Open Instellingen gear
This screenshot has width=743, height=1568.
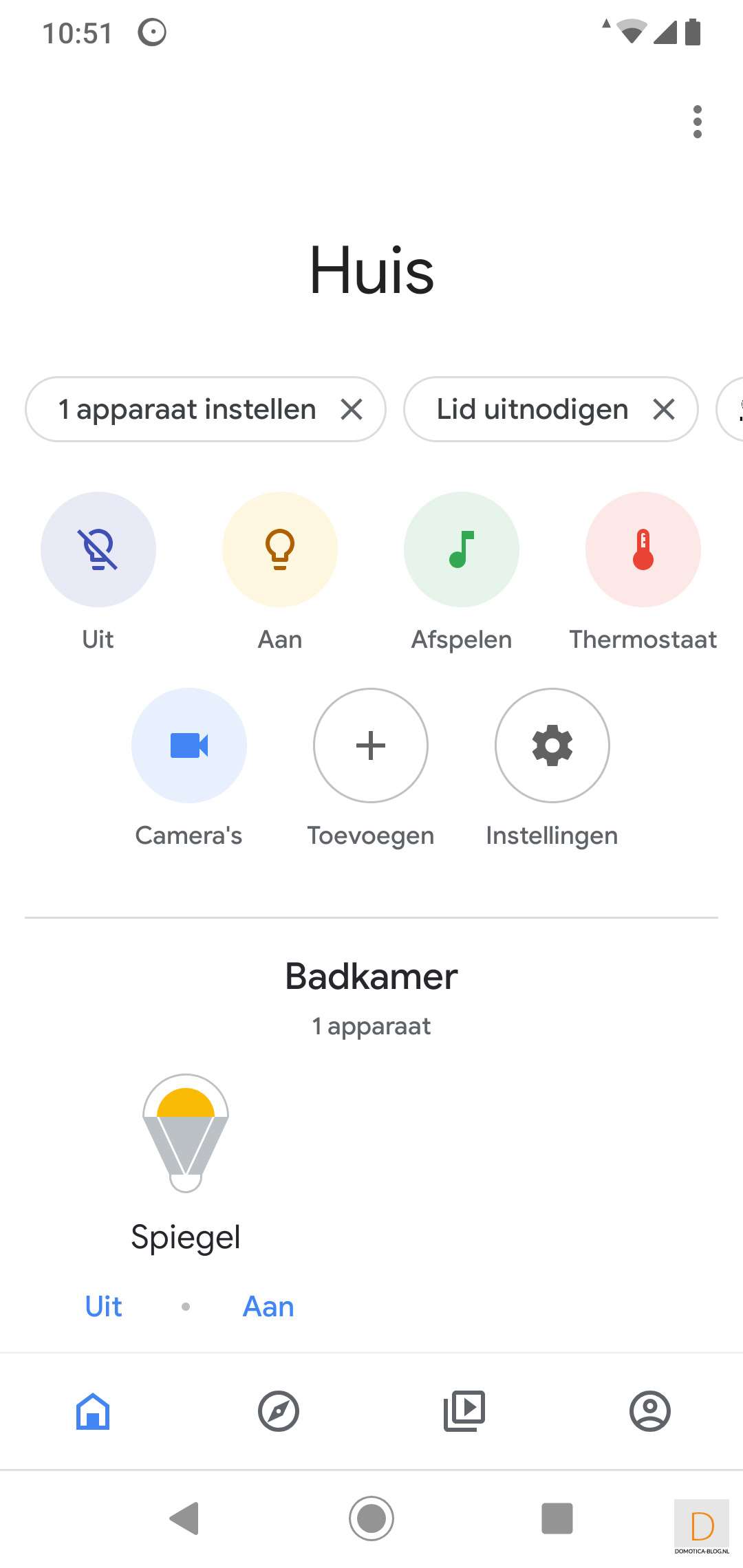[552, 745]
